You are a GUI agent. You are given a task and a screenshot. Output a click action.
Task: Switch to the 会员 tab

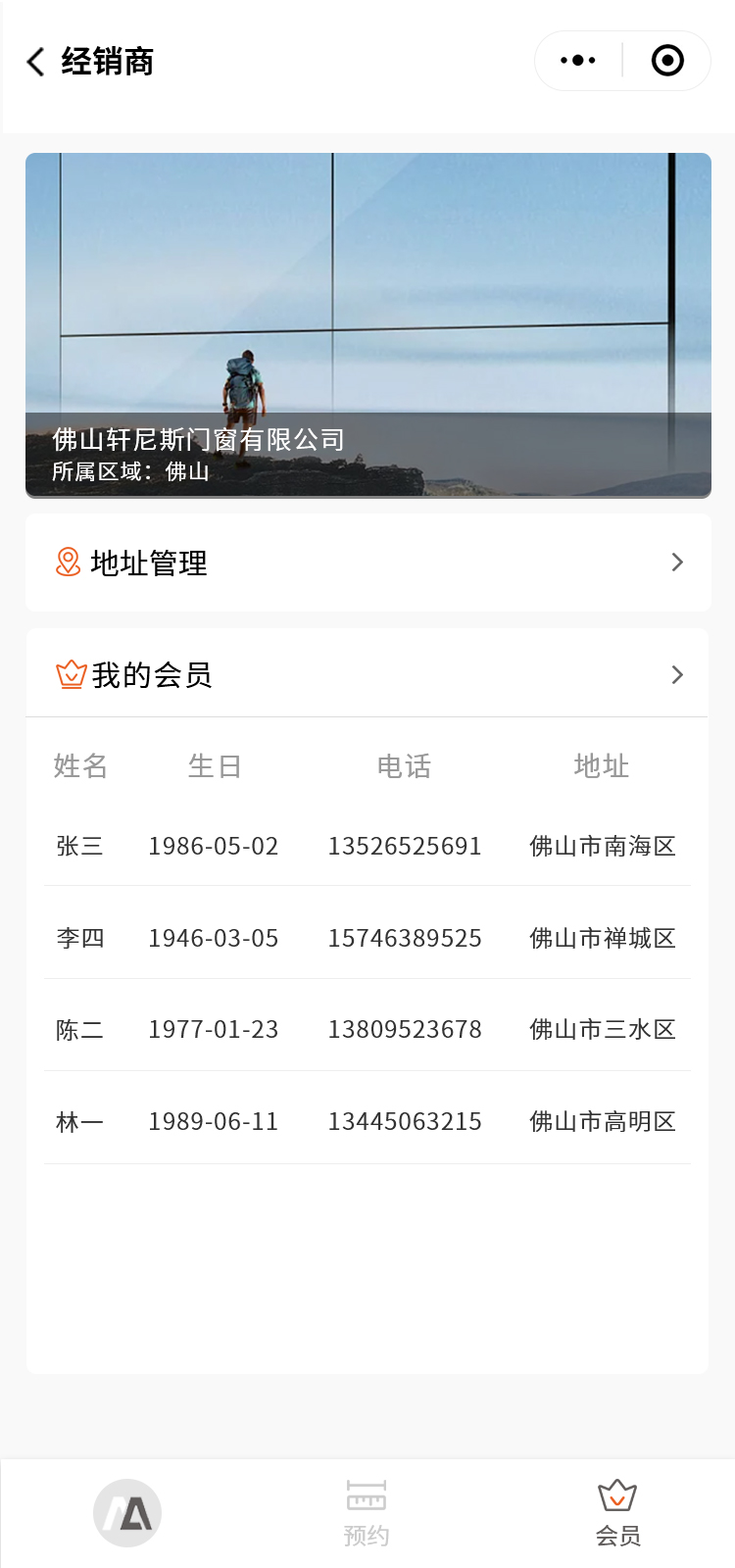617,1514
